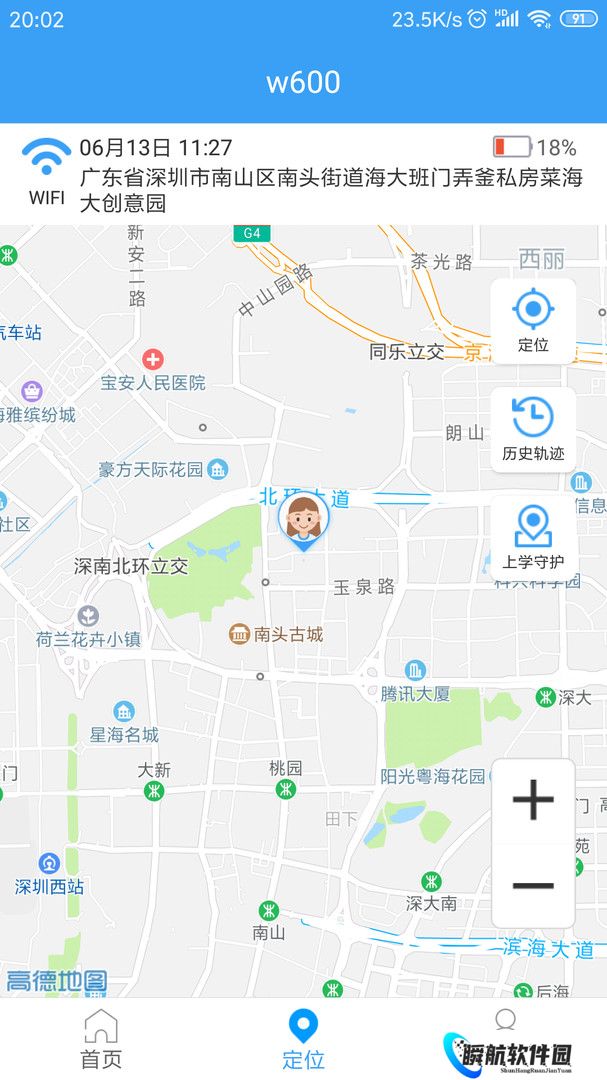This screenshot has width=607, height=1080.
Task: Zoom out the map with minus button
Action: tap(533, 885)
